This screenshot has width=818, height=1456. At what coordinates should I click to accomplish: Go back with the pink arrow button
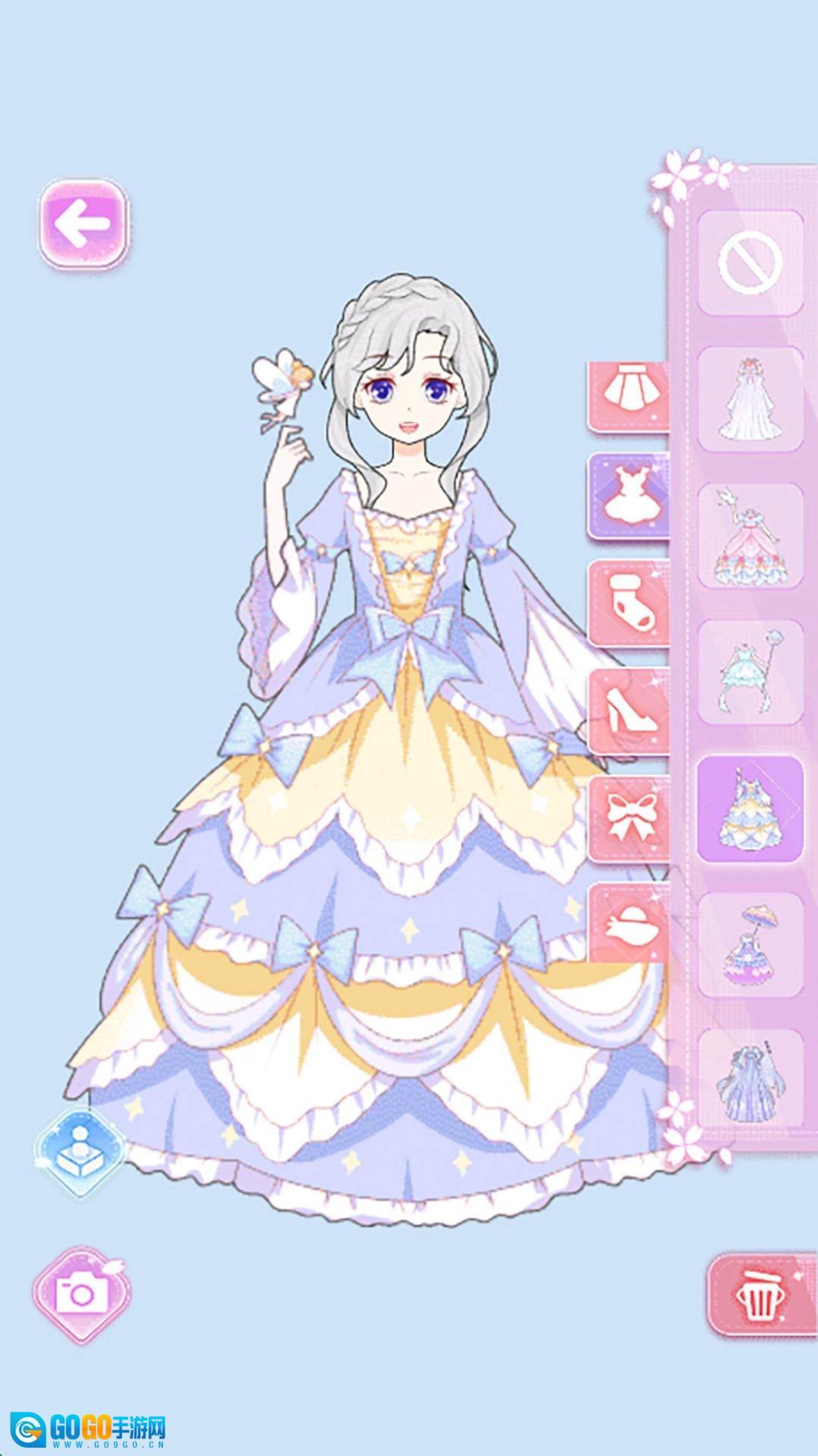(x=83, y=223)
